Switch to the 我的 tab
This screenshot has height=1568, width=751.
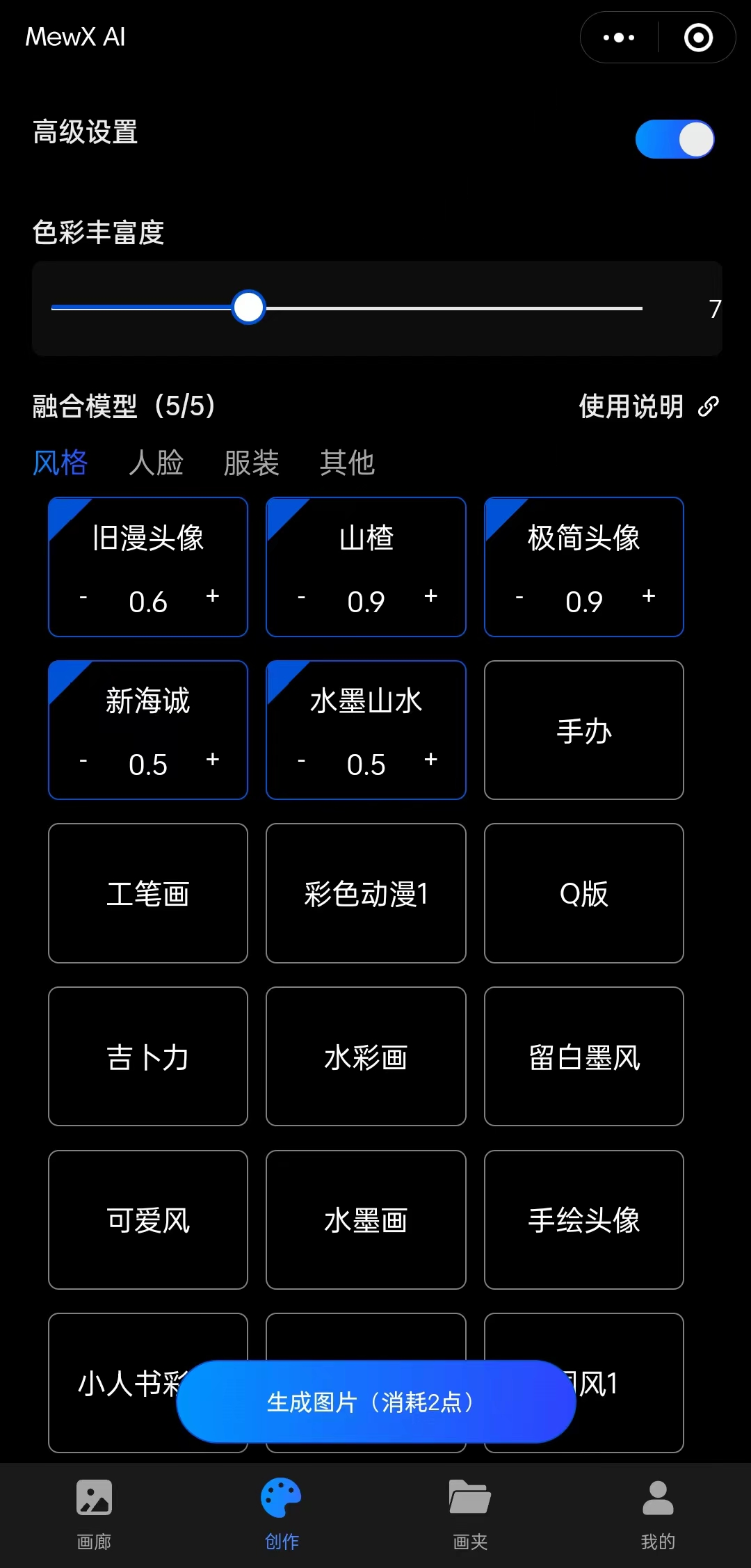pos(657,1514)
